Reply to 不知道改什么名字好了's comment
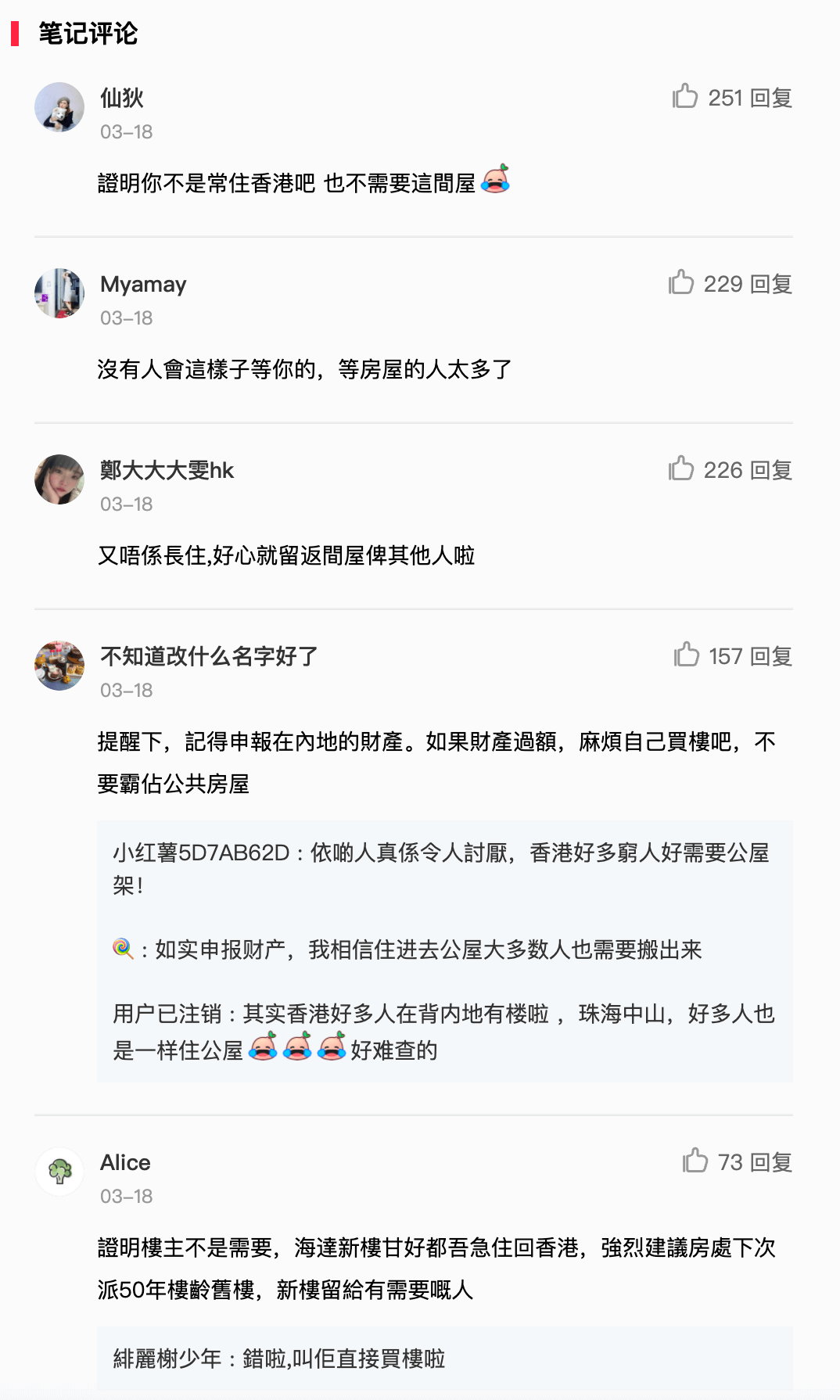This screenshot has width=840, height=1400. tap(771, 656)
